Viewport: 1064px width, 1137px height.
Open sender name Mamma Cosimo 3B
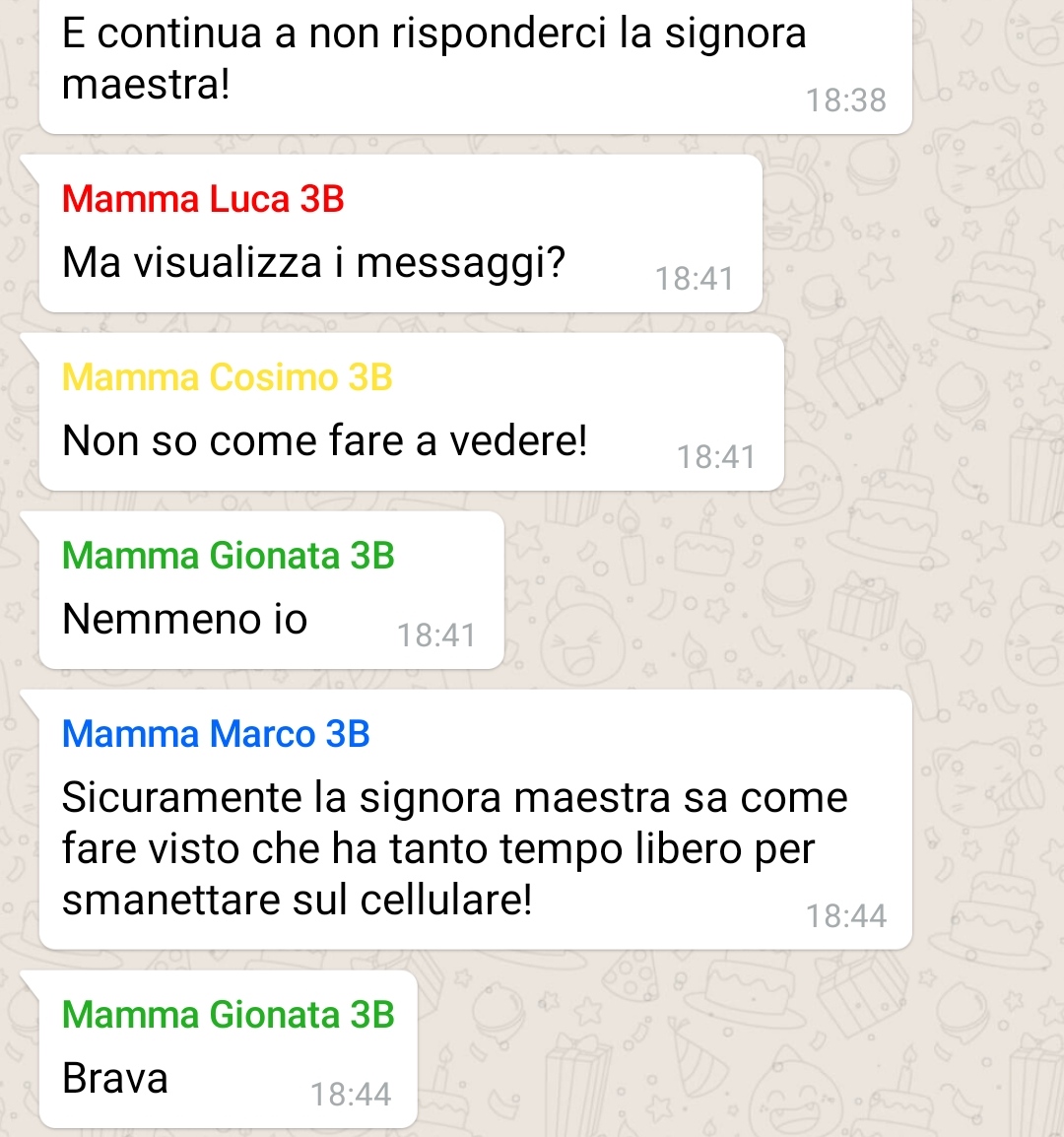click(x=228, y=378)
